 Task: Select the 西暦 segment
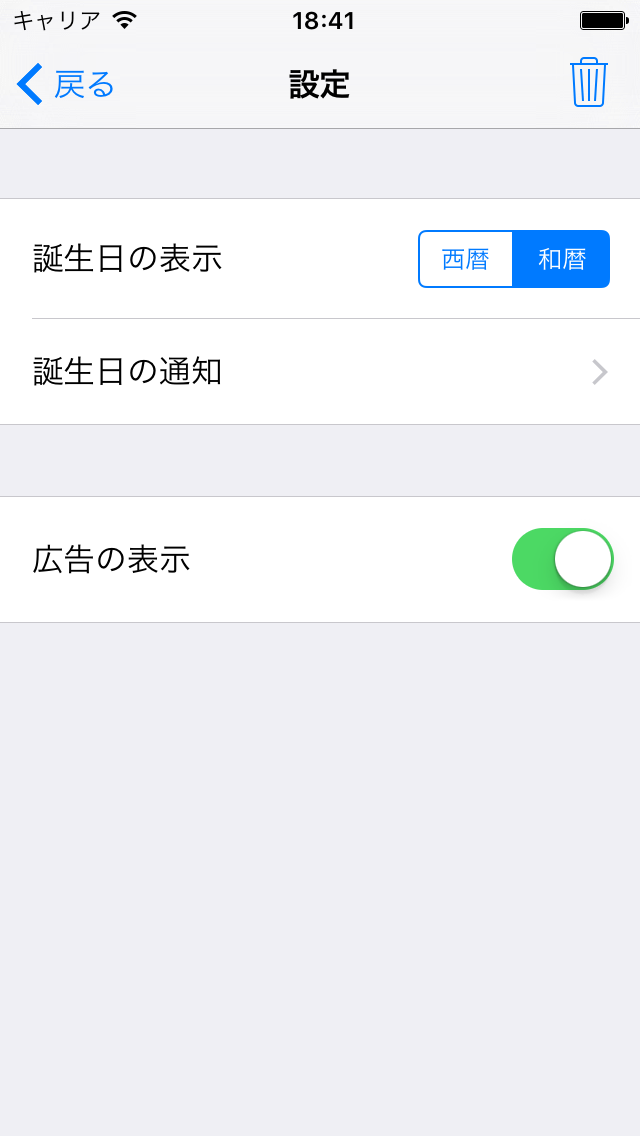[465, 259]
